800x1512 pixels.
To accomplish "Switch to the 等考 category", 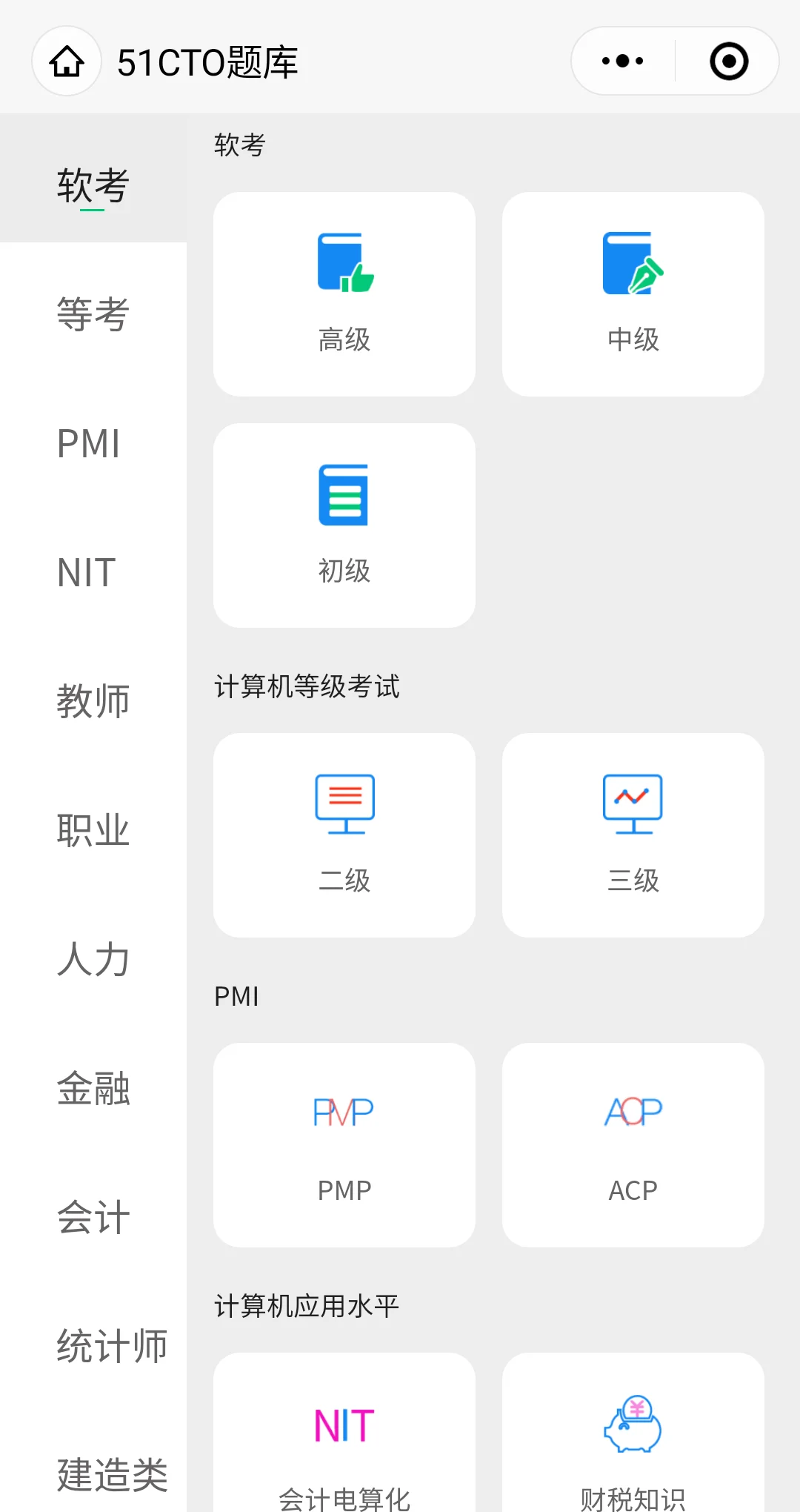I will 93,314.
